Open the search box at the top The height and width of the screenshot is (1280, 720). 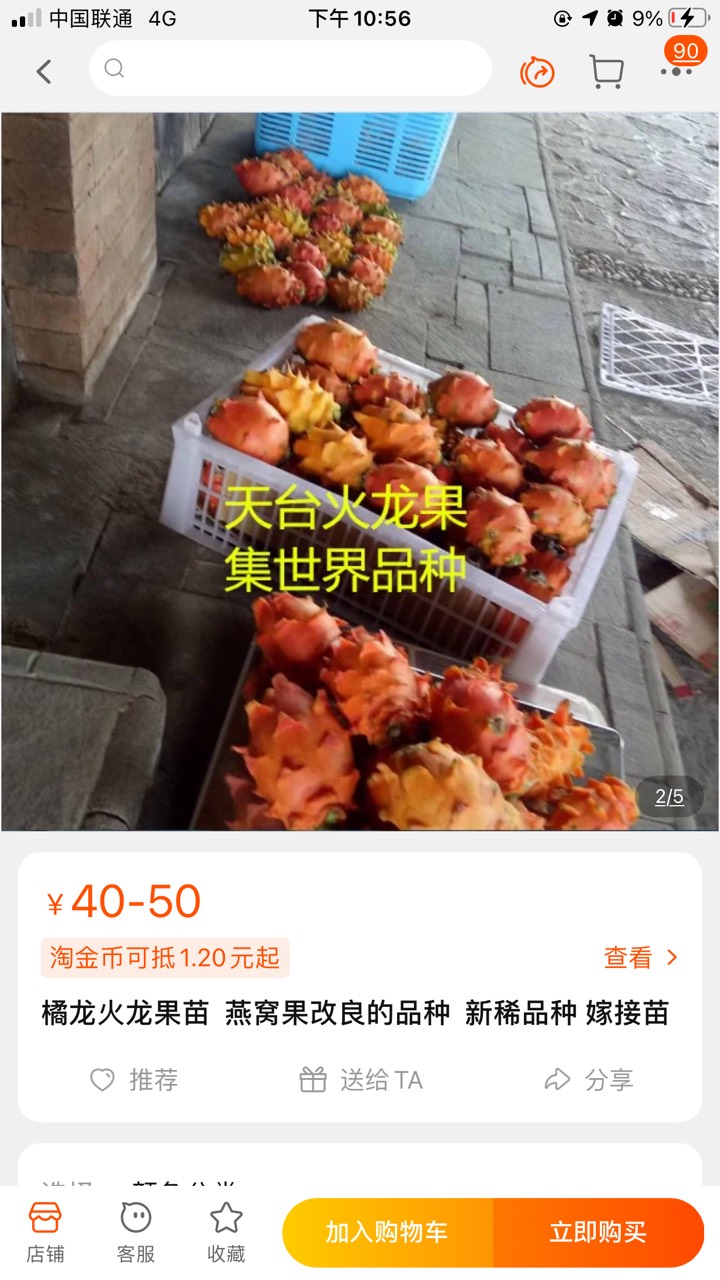(x=290, y=68)
